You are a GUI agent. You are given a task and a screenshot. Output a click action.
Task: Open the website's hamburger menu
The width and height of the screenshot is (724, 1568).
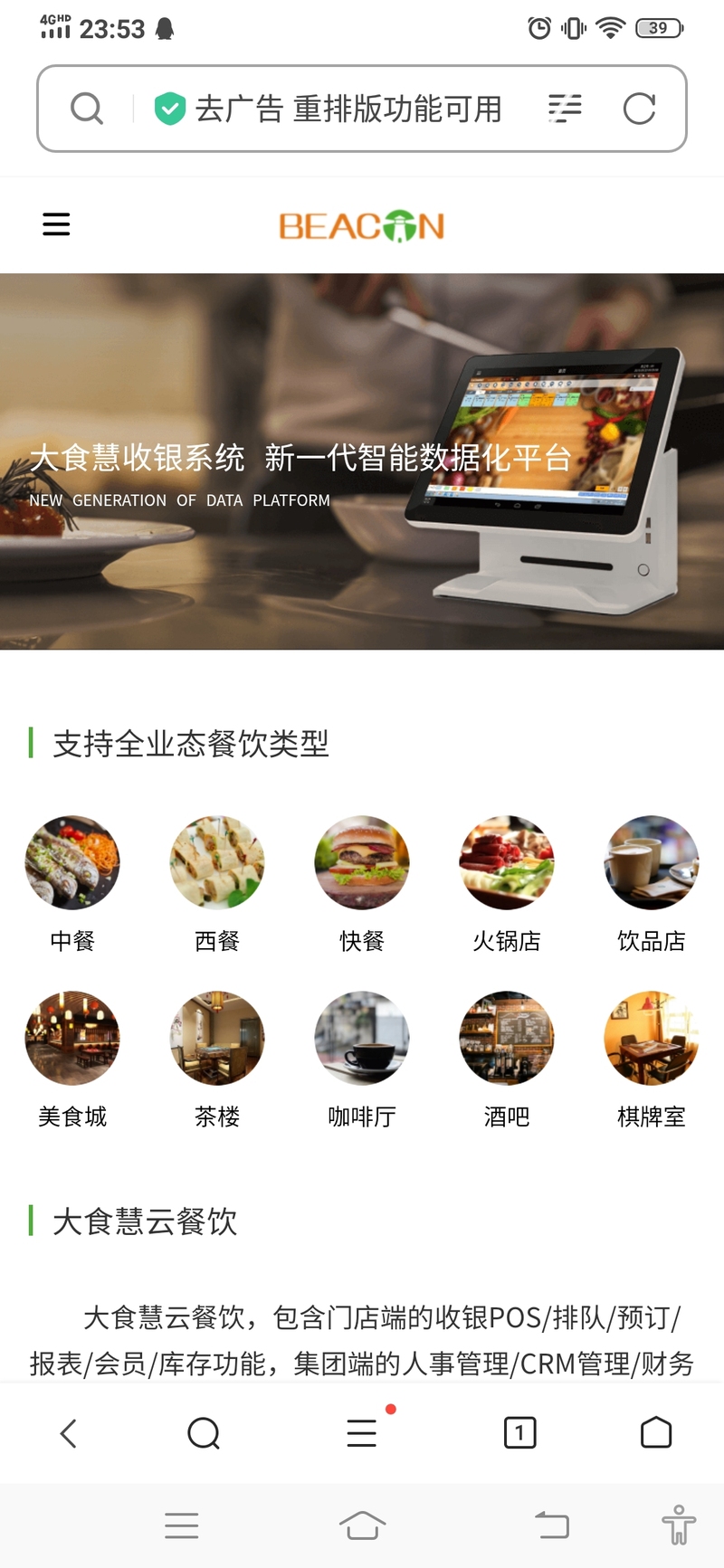56,224
